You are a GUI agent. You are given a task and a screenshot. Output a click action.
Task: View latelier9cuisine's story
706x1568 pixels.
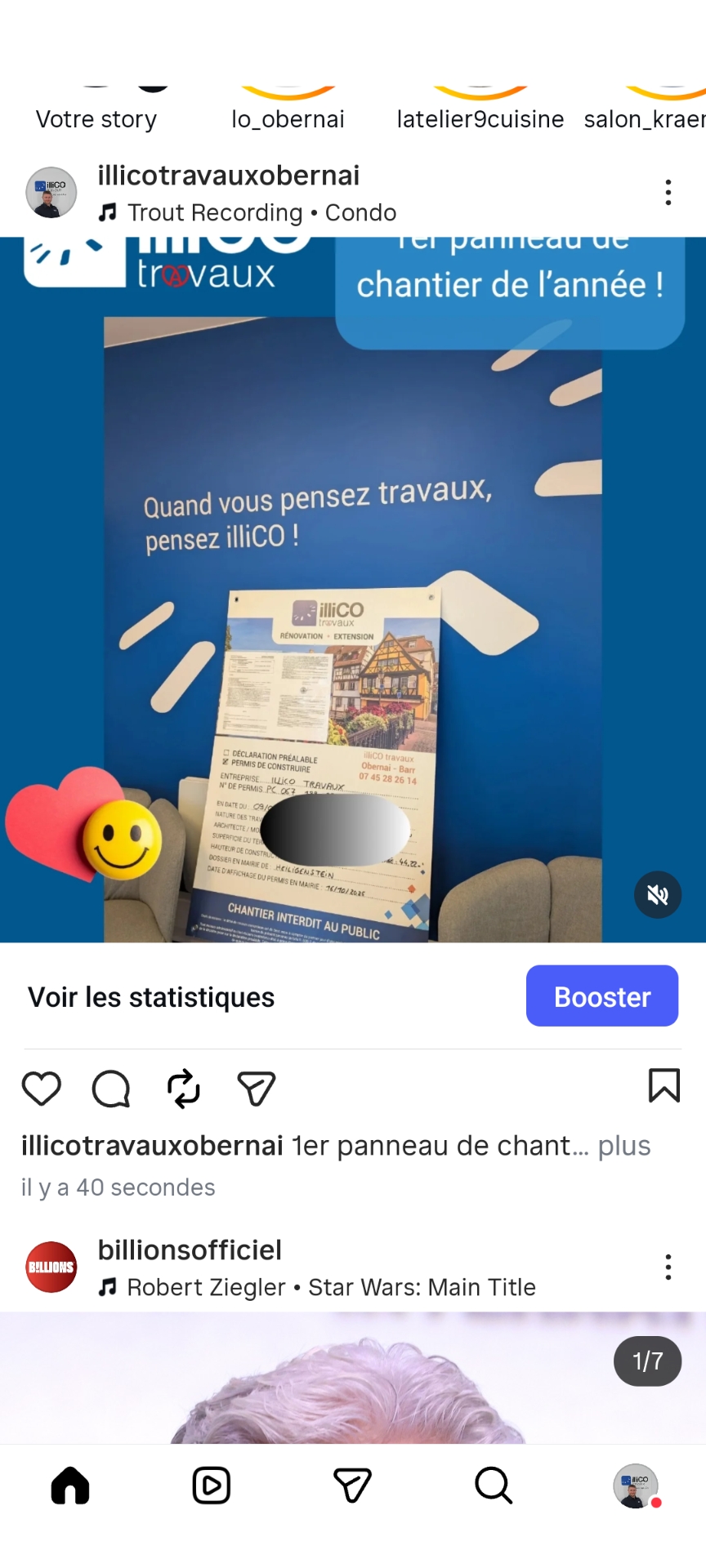pos(480,119)
